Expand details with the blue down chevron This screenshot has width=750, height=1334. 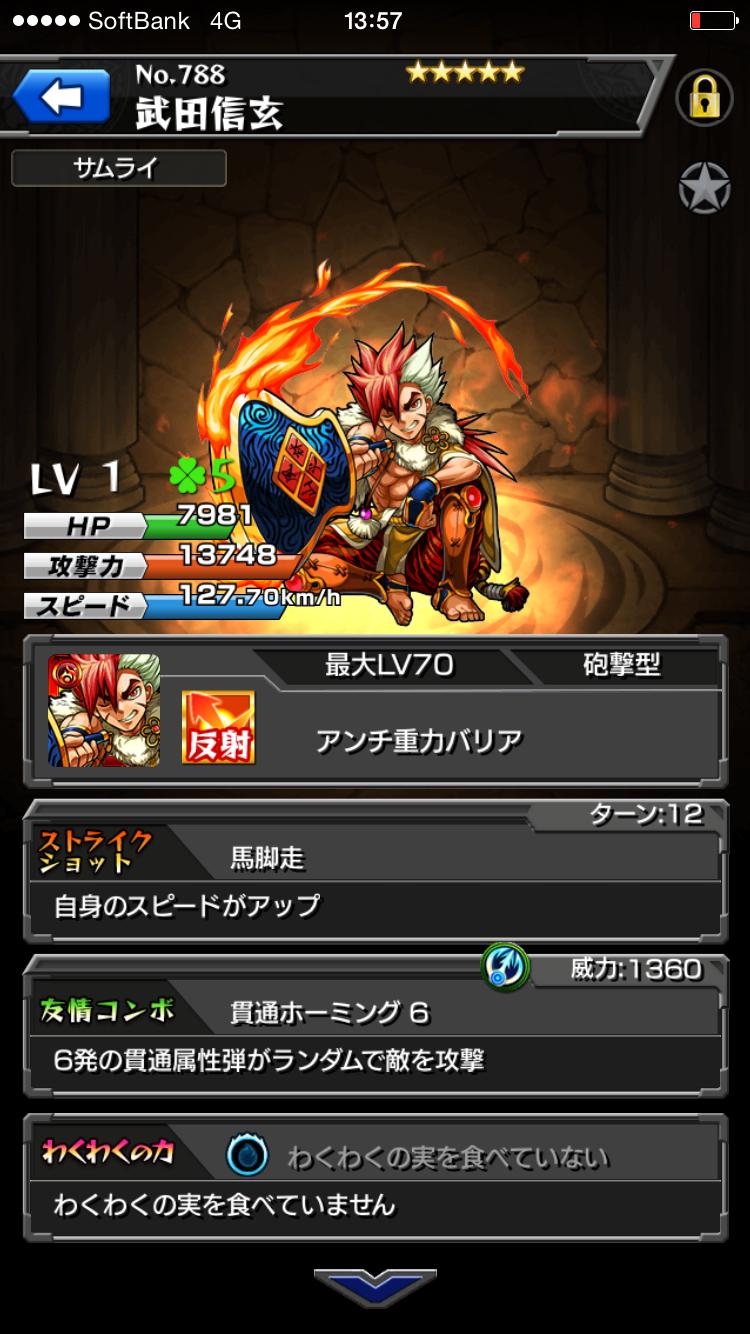pos(375,1286)
